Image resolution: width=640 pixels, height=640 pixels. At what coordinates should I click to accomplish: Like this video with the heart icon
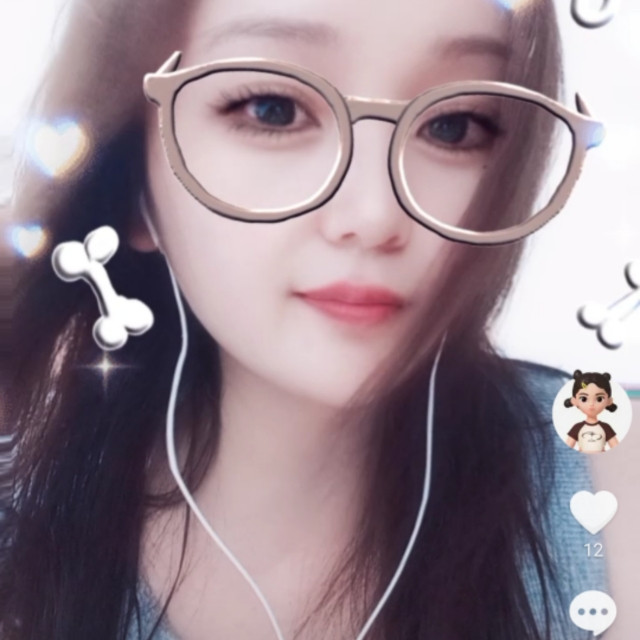point(593,511)
